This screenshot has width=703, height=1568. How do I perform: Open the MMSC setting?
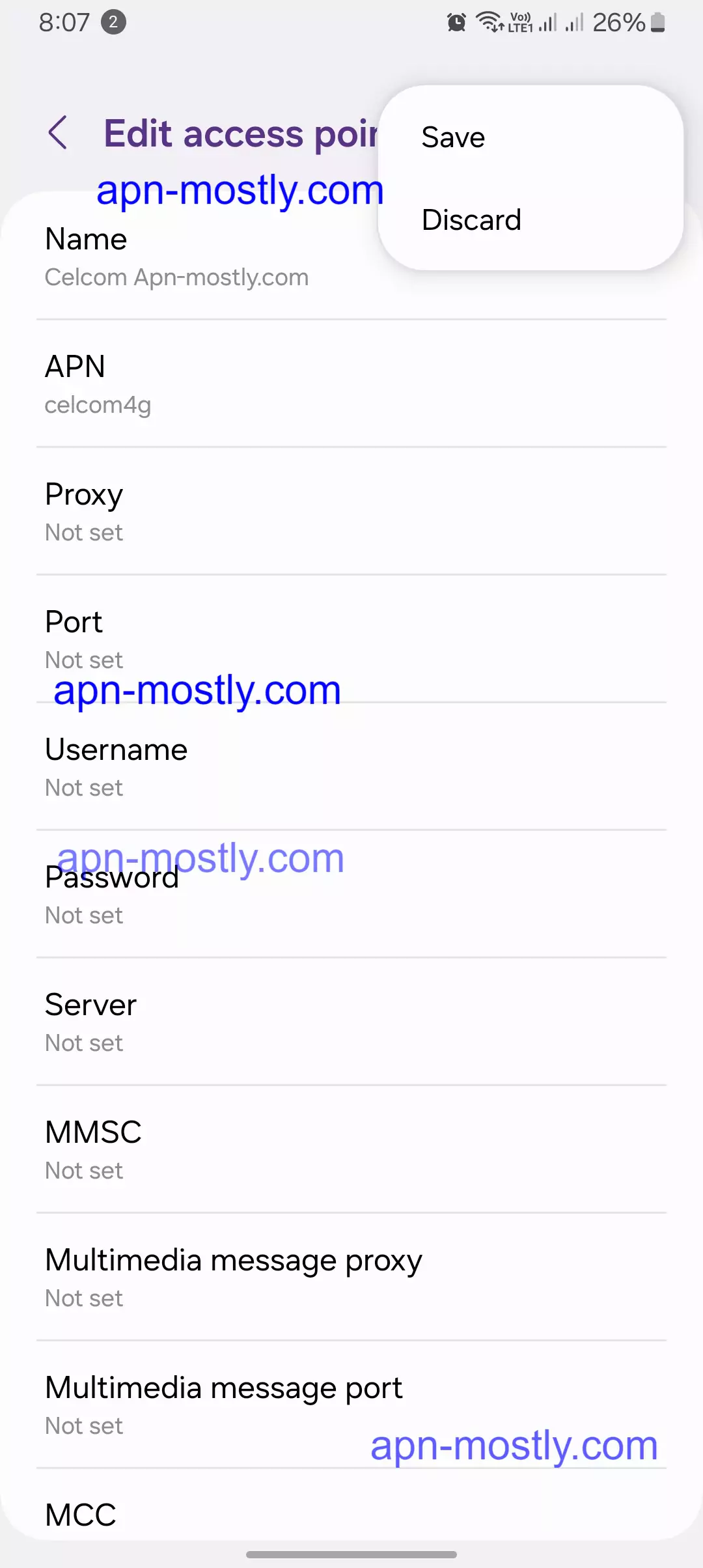[x=351, y=1150]
